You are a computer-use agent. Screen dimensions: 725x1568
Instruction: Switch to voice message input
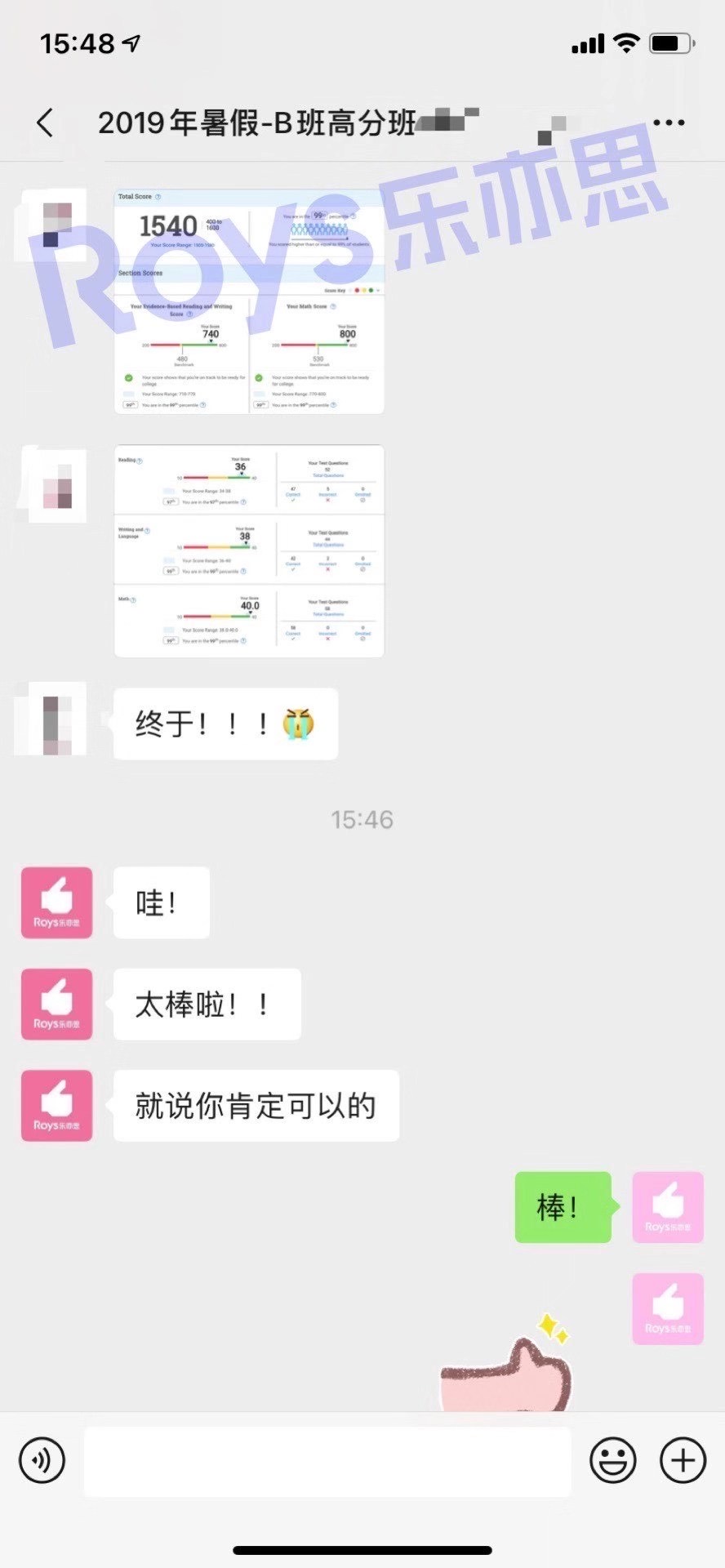42,1459
